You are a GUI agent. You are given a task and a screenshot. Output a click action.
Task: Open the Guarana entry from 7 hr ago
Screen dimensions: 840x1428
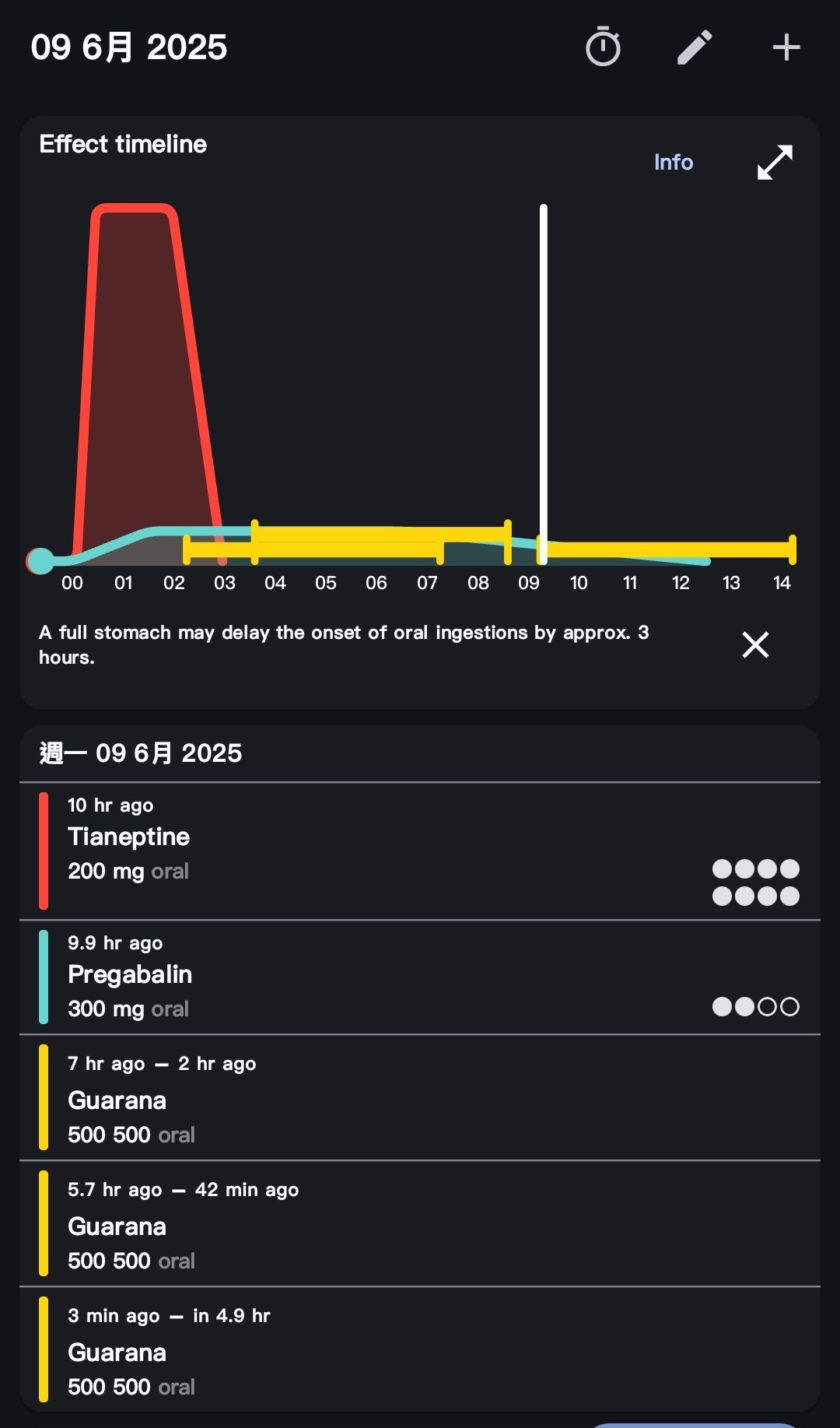420,1098
